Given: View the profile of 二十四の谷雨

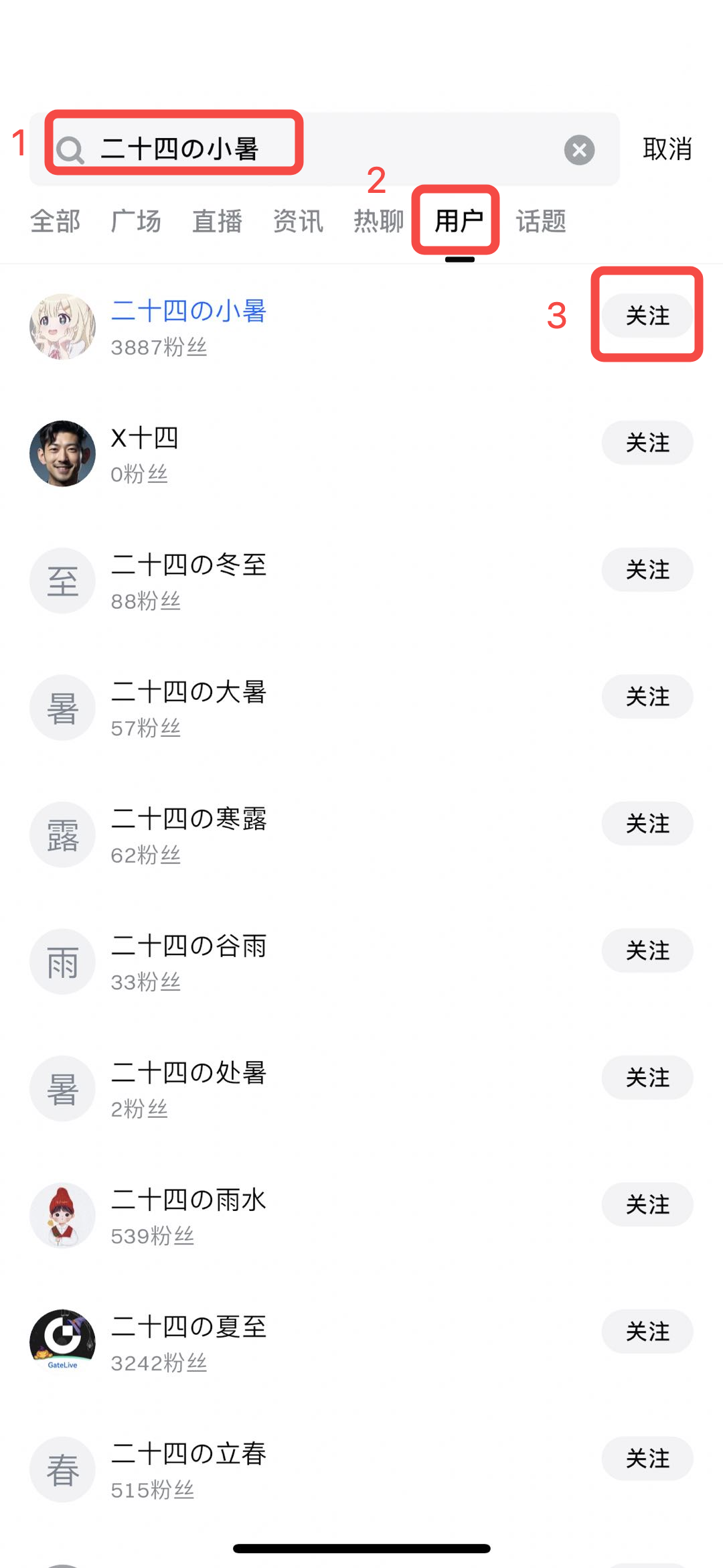Looking at the screenshot, I should [188, 946].
